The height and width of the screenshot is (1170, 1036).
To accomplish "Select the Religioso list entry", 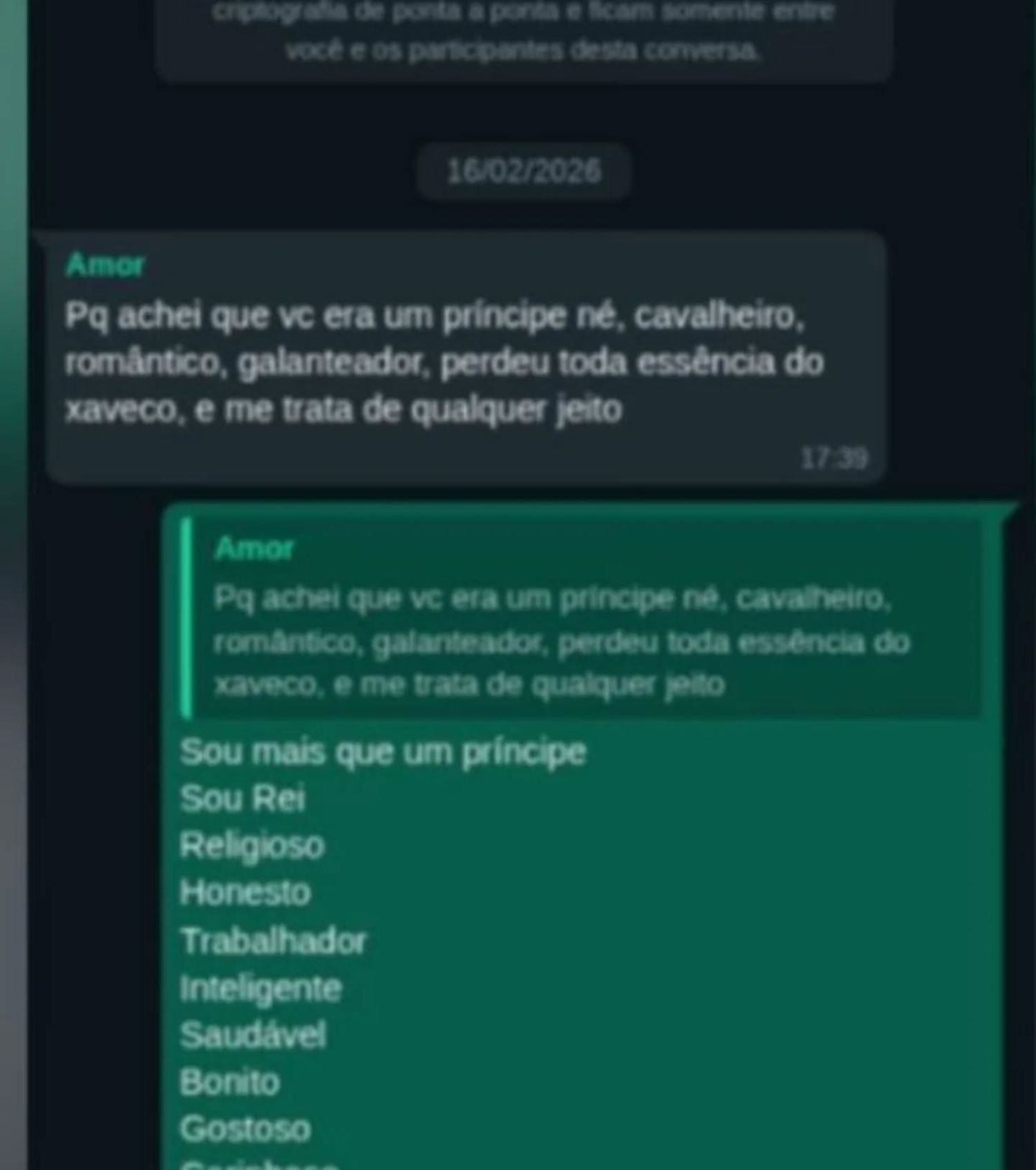I will point(250,845).
